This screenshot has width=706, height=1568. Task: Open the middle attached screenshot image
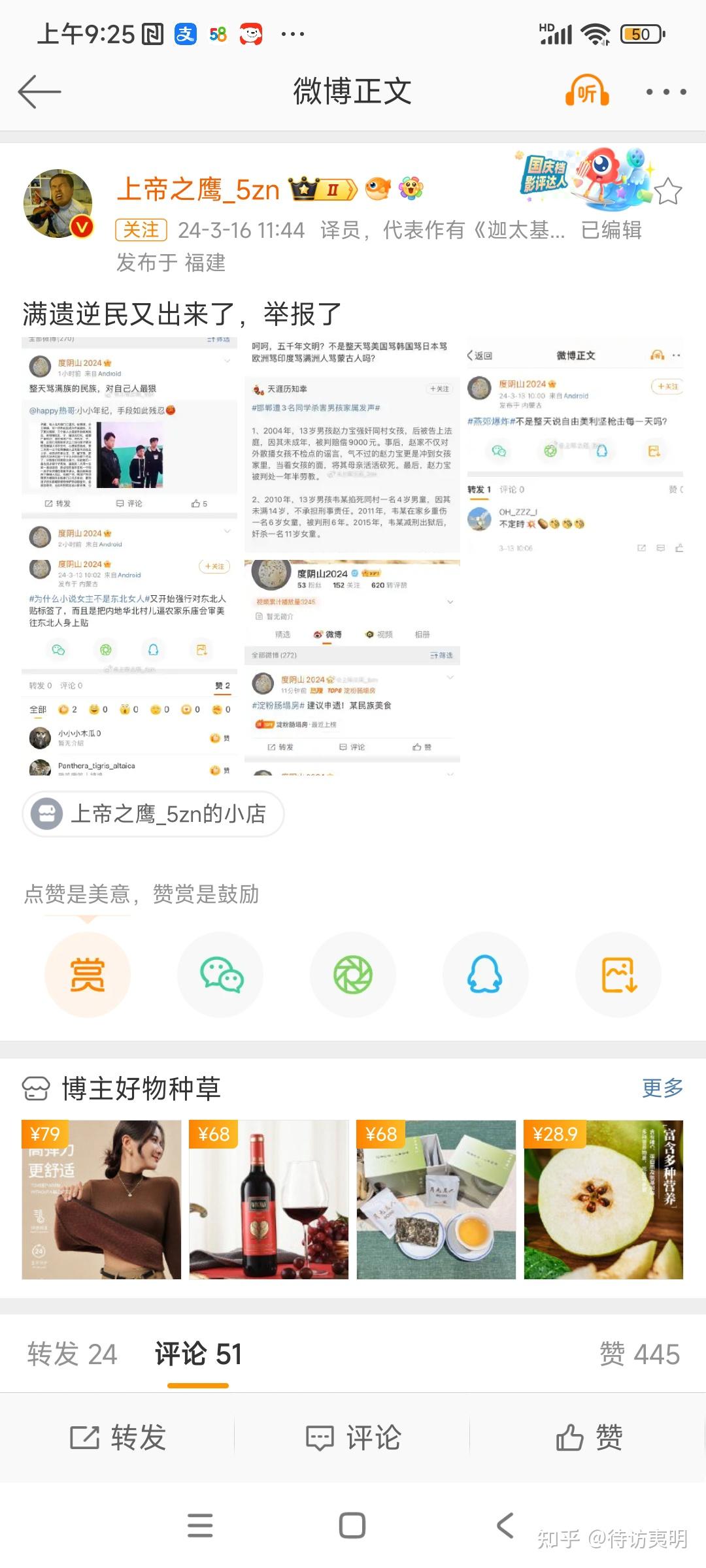(x=352, y=555)
